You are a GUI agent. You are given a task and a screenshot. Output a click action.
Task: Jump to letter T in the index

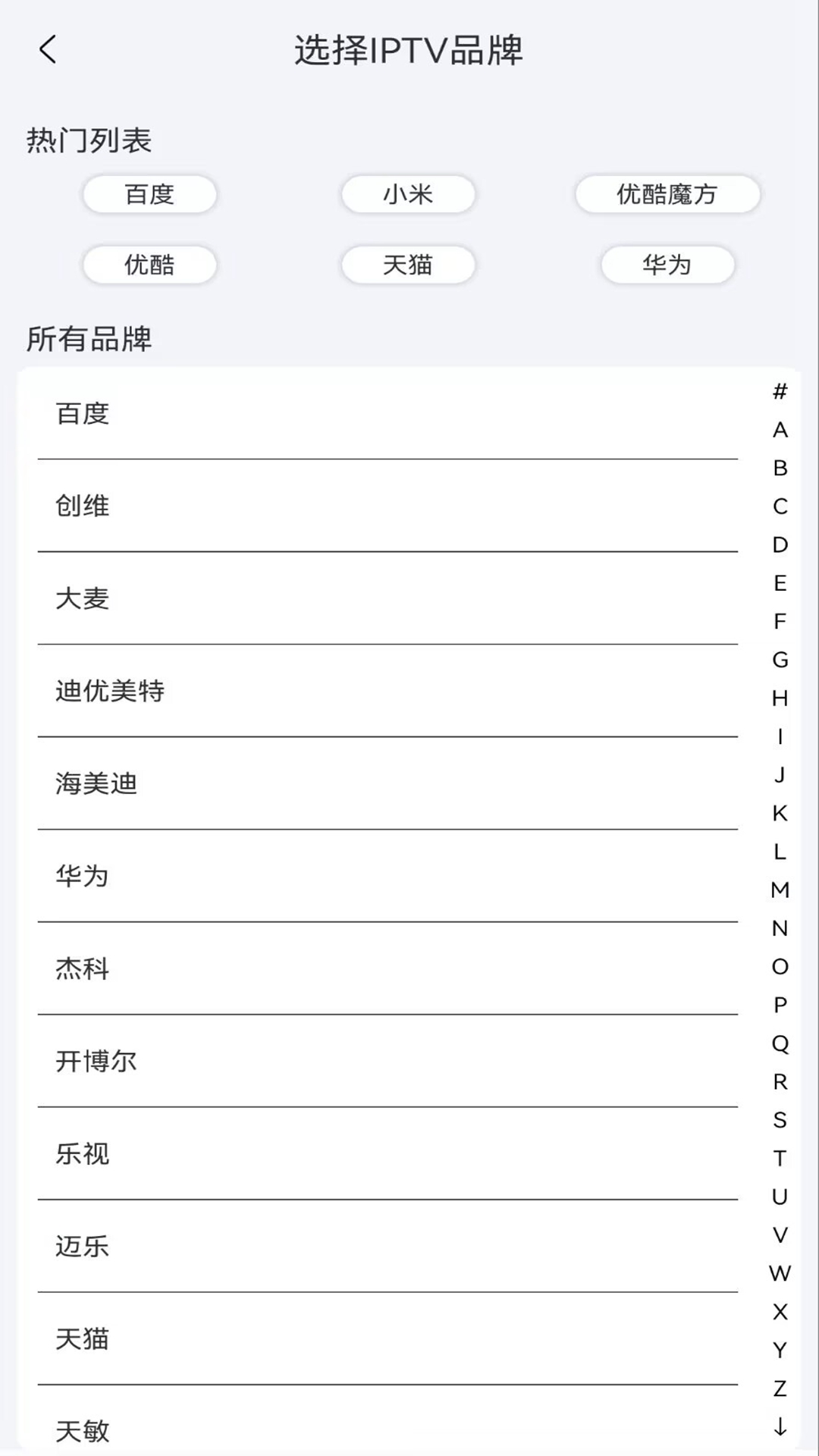(x=780, y=1158)
